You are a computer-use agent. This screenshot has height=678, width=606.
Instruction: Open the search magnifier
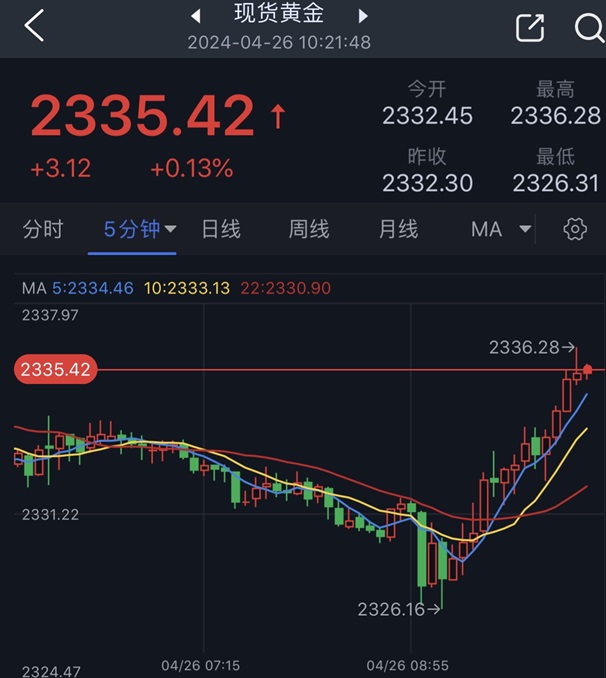pos(589,28)
